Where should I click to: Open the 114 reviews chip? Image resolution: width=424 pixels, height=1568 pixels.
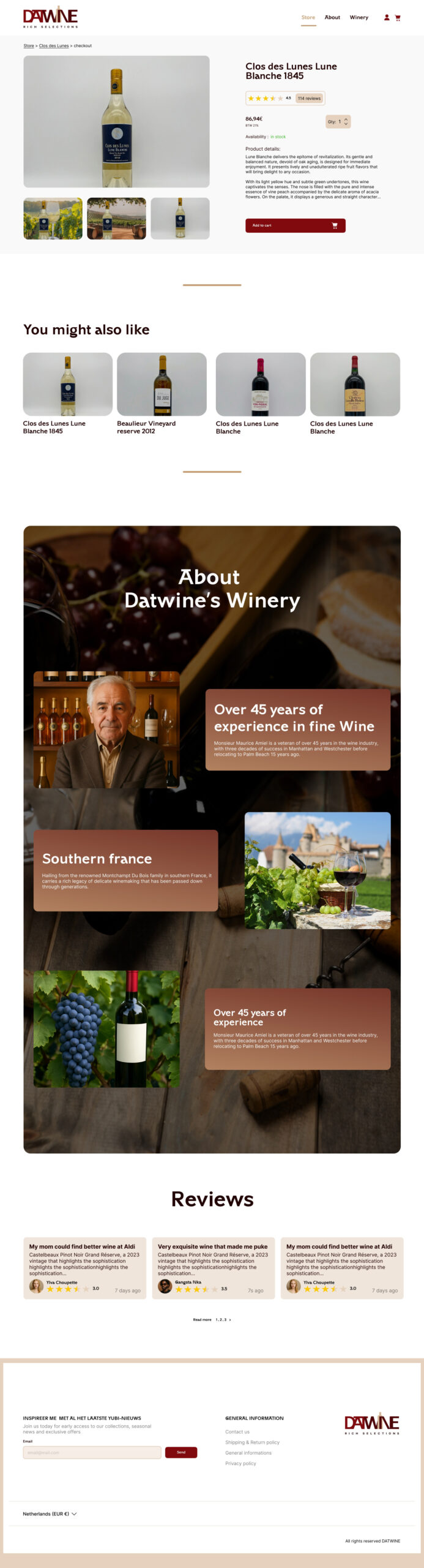[309, 99]
